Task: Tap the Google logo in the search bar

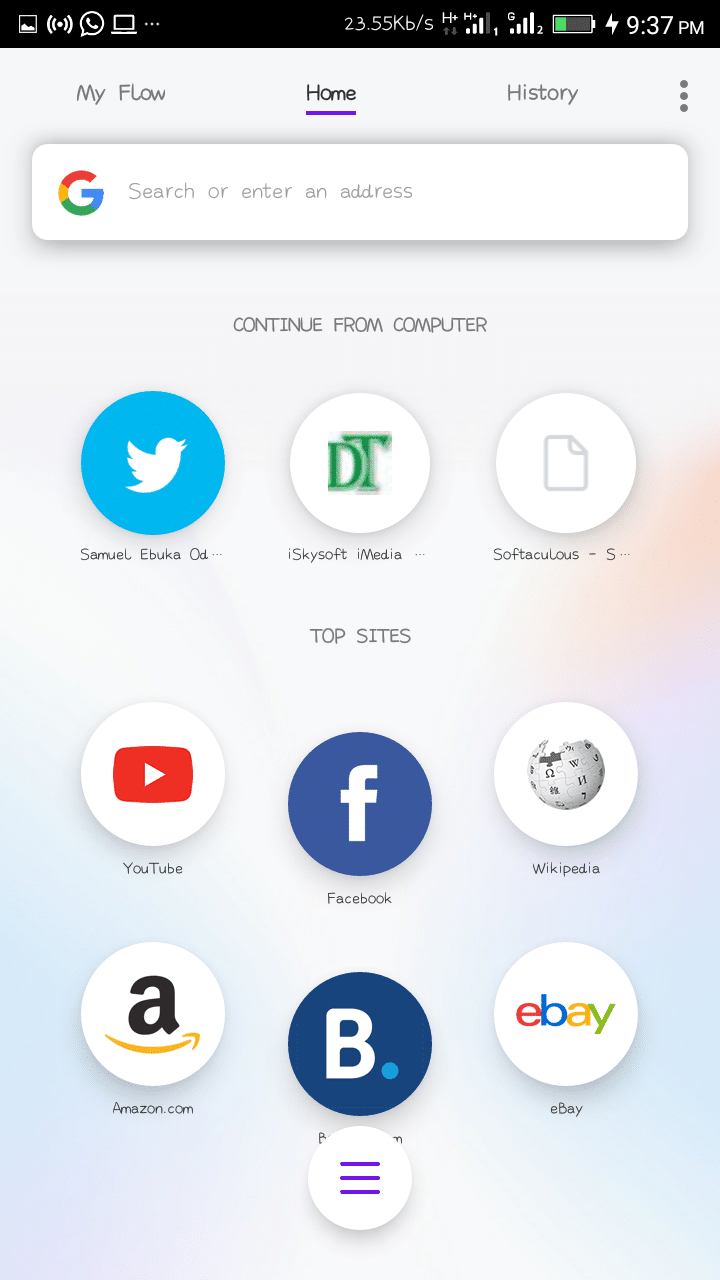Action: [x=81, y=192]
